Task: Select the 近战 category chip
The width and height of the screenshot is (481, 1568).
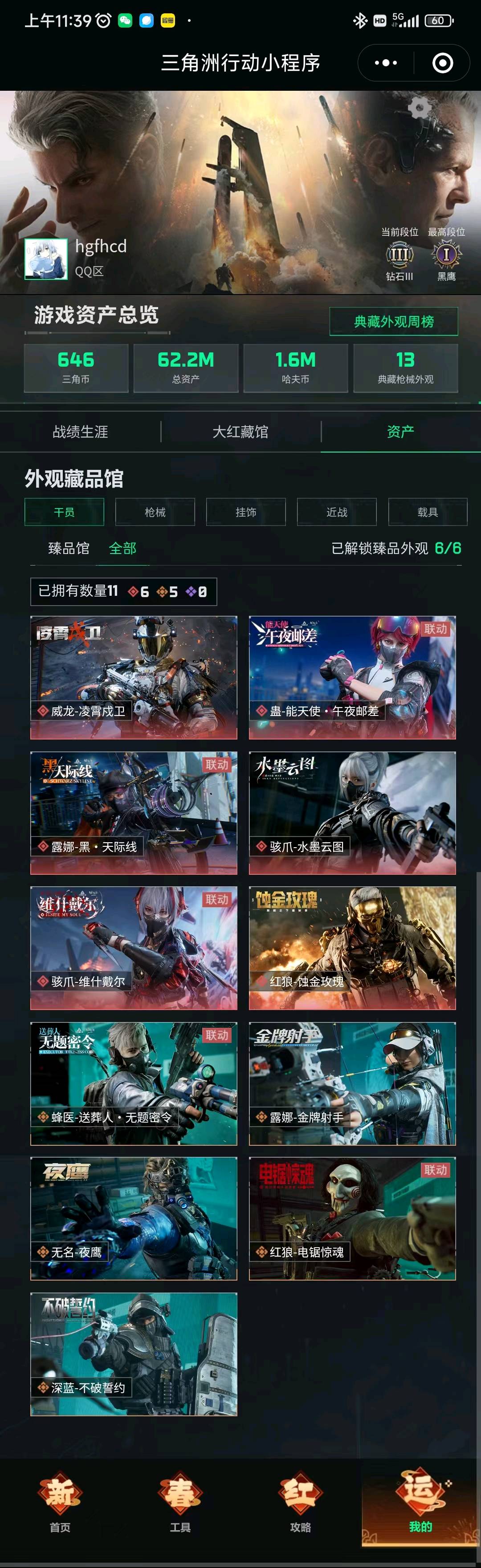Action: point(337,512)
